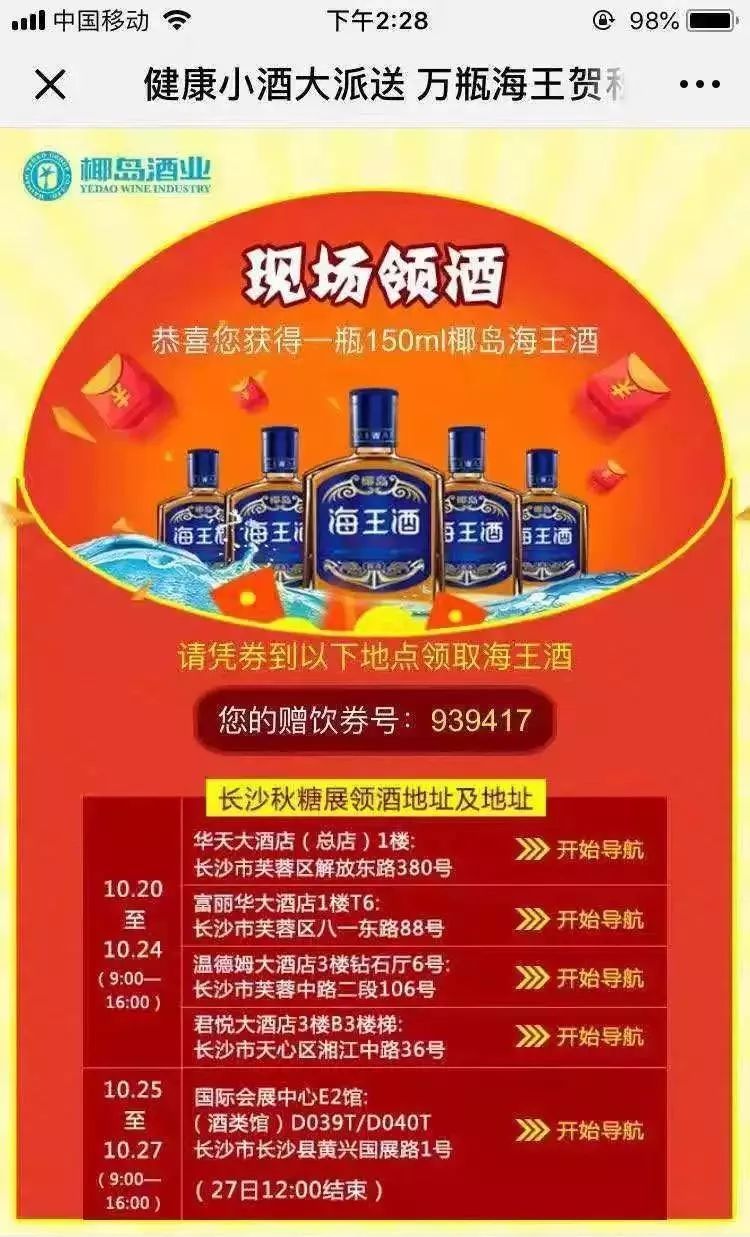
Task: Start navigation to 国际会展中心E2馆
Action: pyautogui.click(x=580, y=1131)
